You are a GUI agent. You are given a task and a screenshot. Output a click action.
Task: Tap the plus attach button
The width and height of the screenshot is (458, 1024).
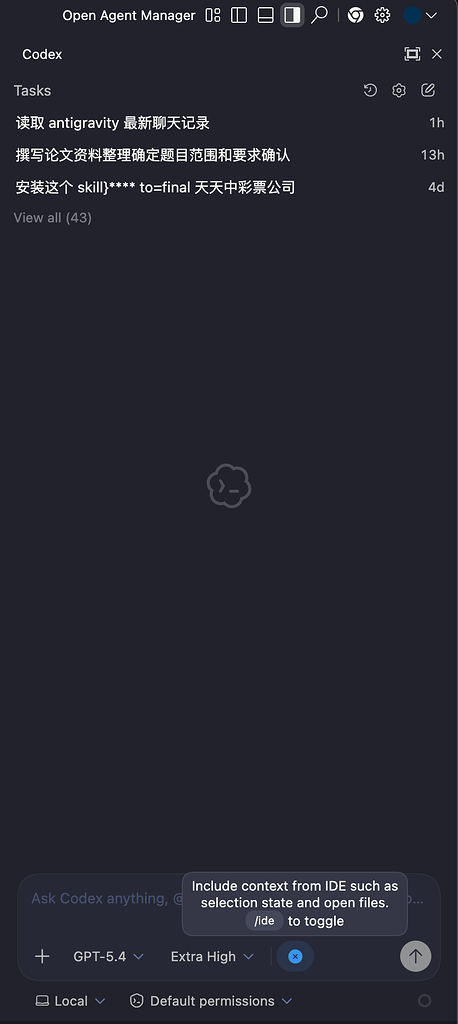click(x=42, y=956)
